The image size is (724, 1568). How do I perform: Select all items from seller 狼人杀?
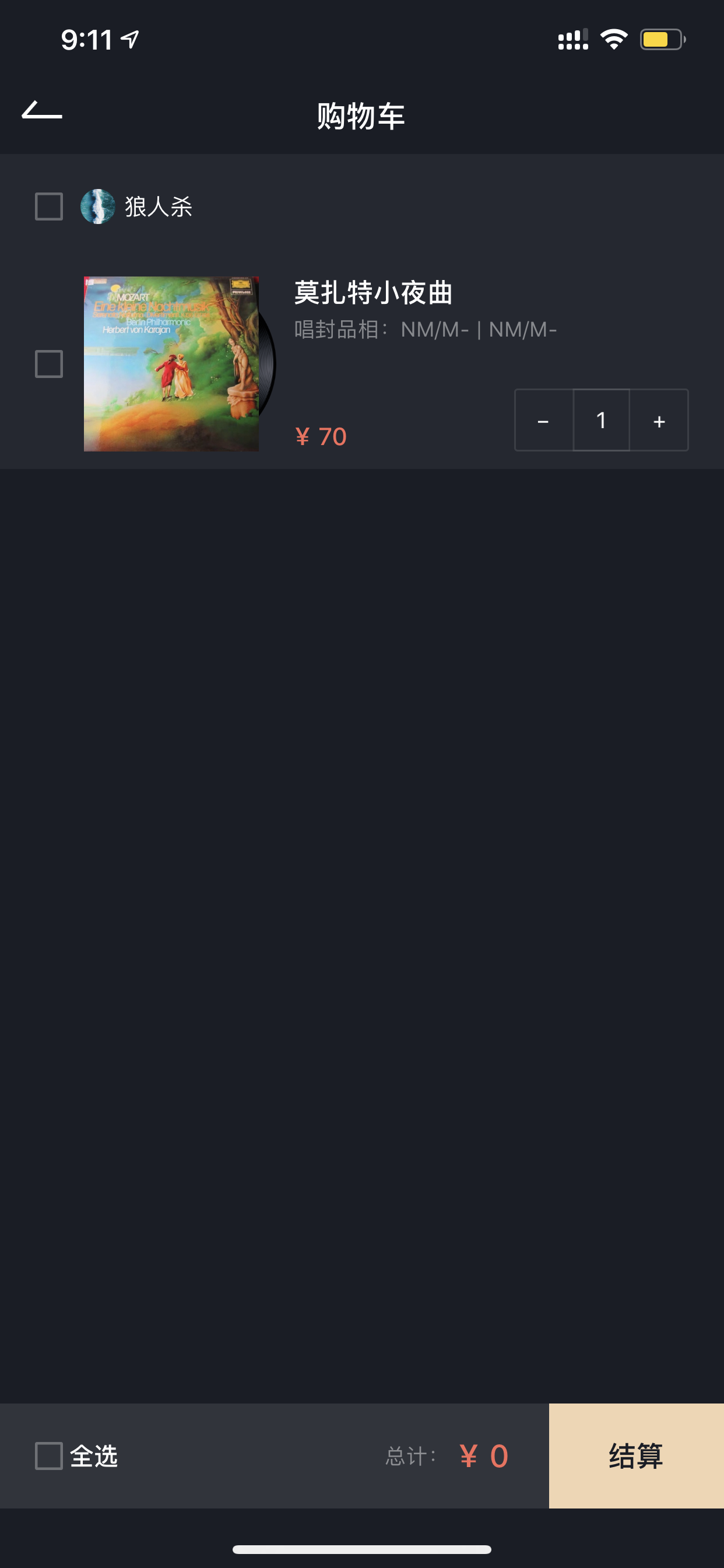pos(48,206)
